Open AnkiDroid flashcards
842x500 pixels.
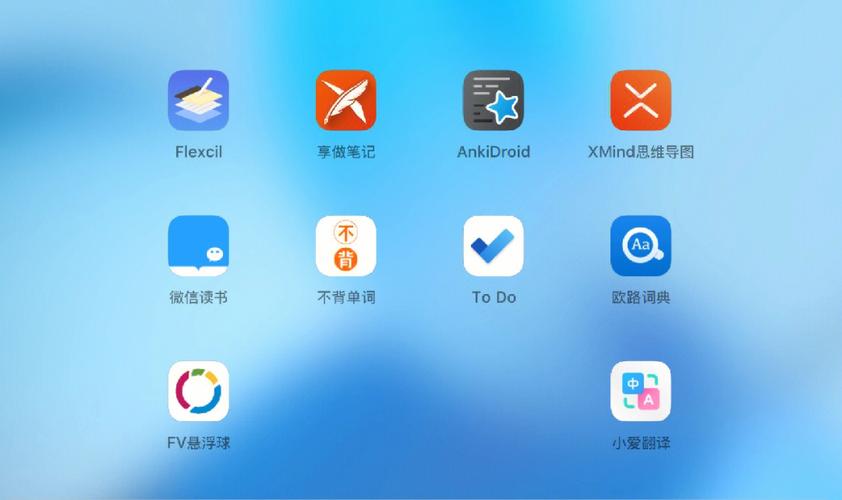pos(493,101)
